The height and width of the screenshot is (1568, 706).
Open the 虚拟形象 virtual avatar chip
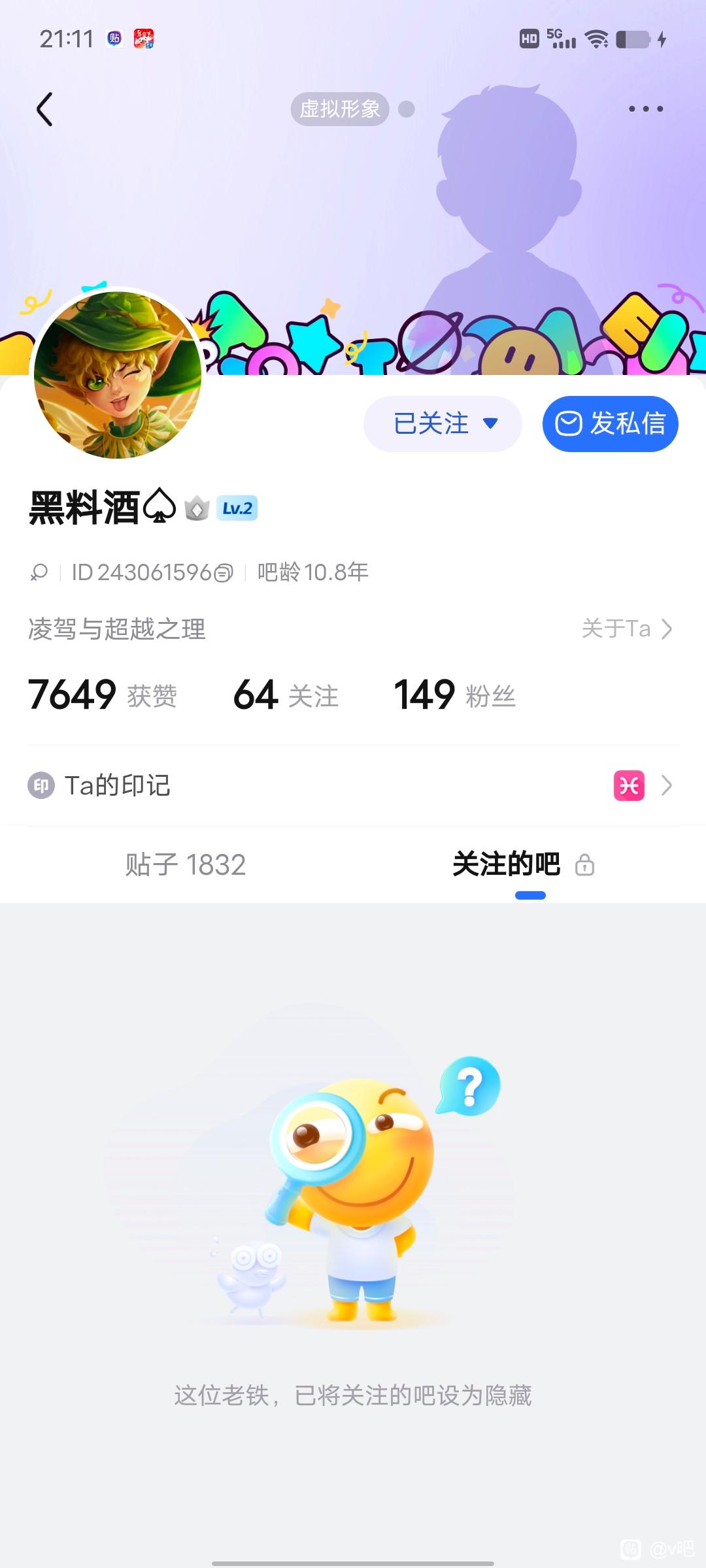pos(340,109)
